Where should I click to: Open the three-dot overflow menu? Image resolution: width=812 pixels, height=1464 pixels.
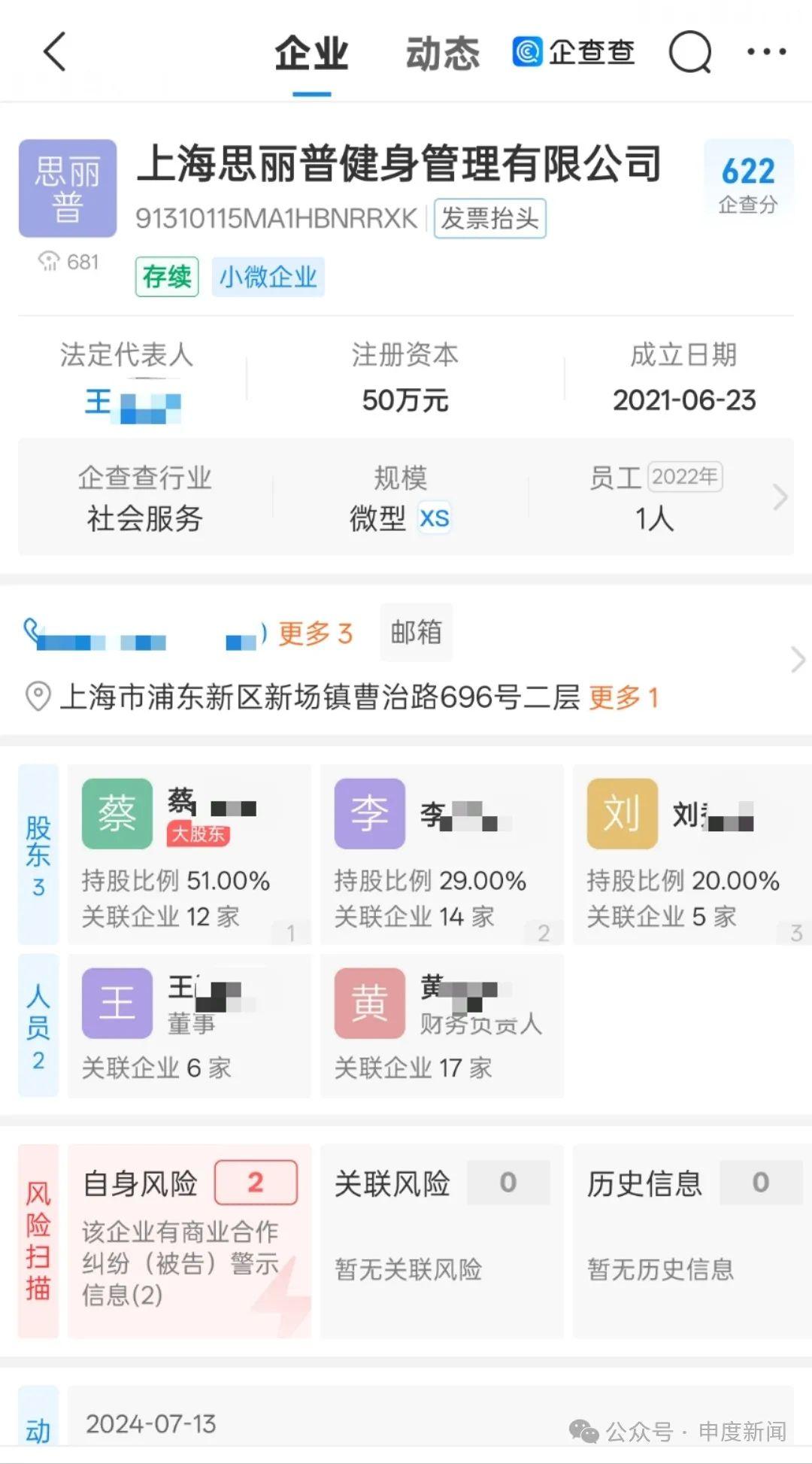[x=766, y=52]
